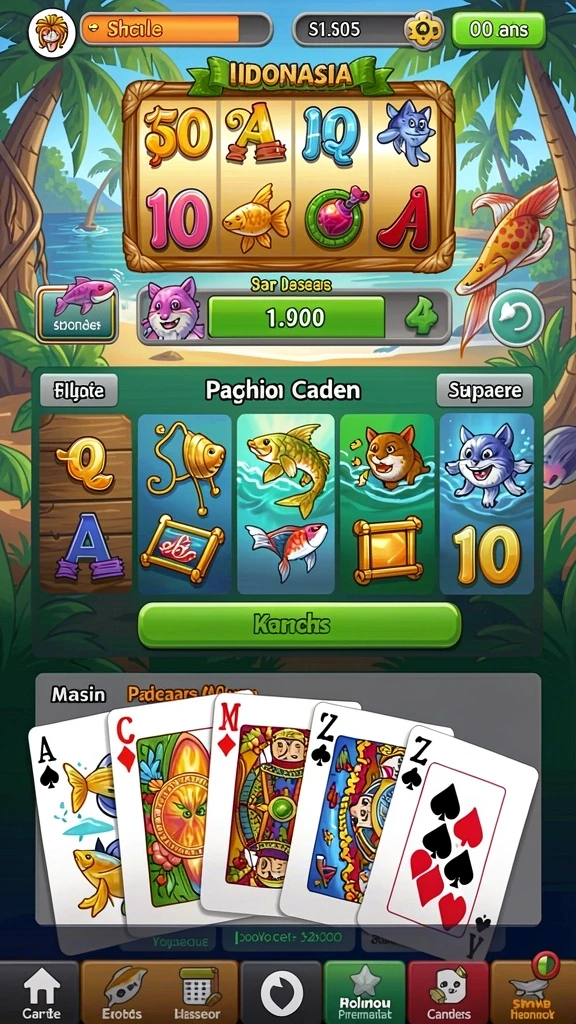576x1024 pixels.
Task: Open the fish tab with red badge
Action: (x=532, y=991)
